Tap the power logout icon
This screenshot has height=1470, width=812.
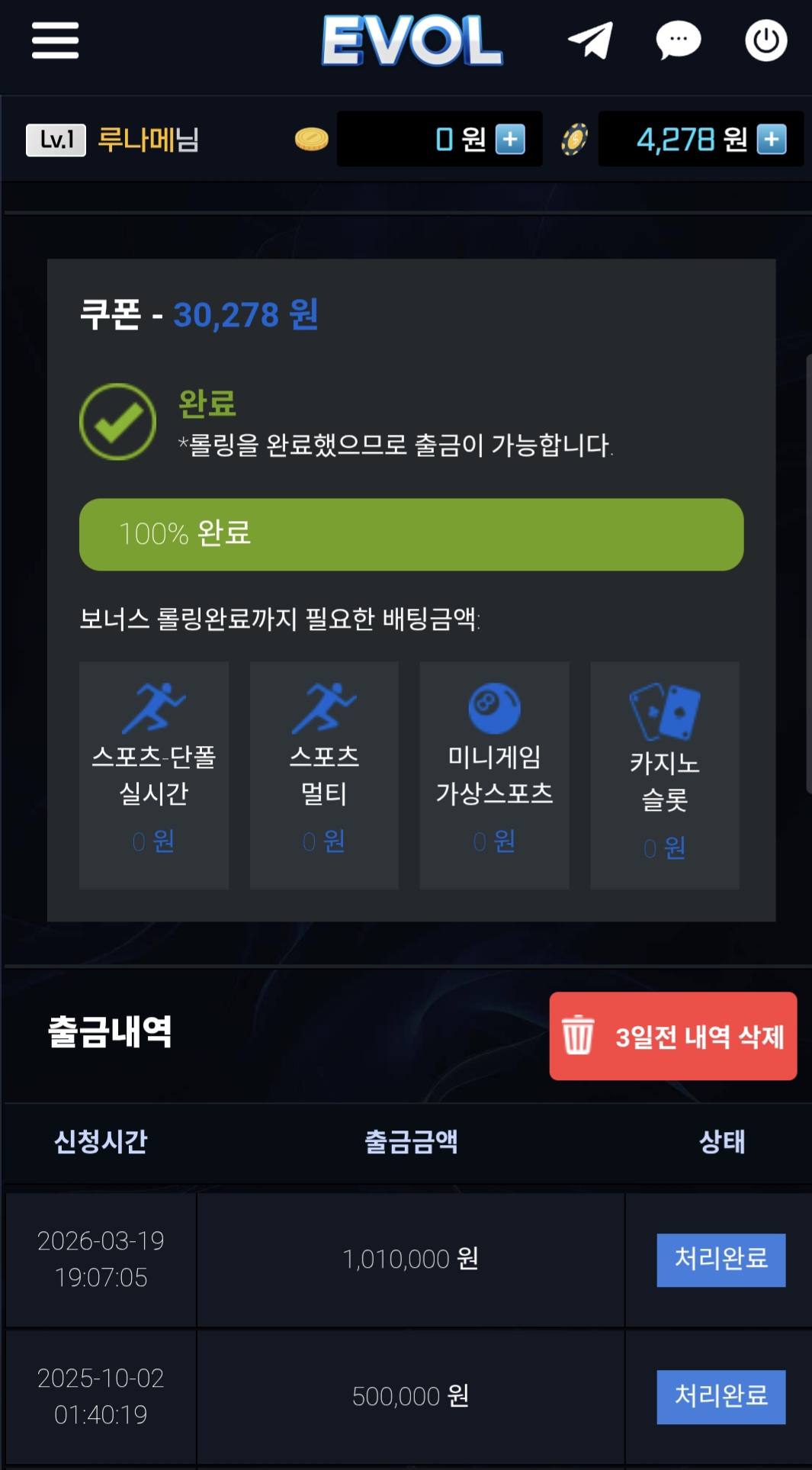[765, 40]
